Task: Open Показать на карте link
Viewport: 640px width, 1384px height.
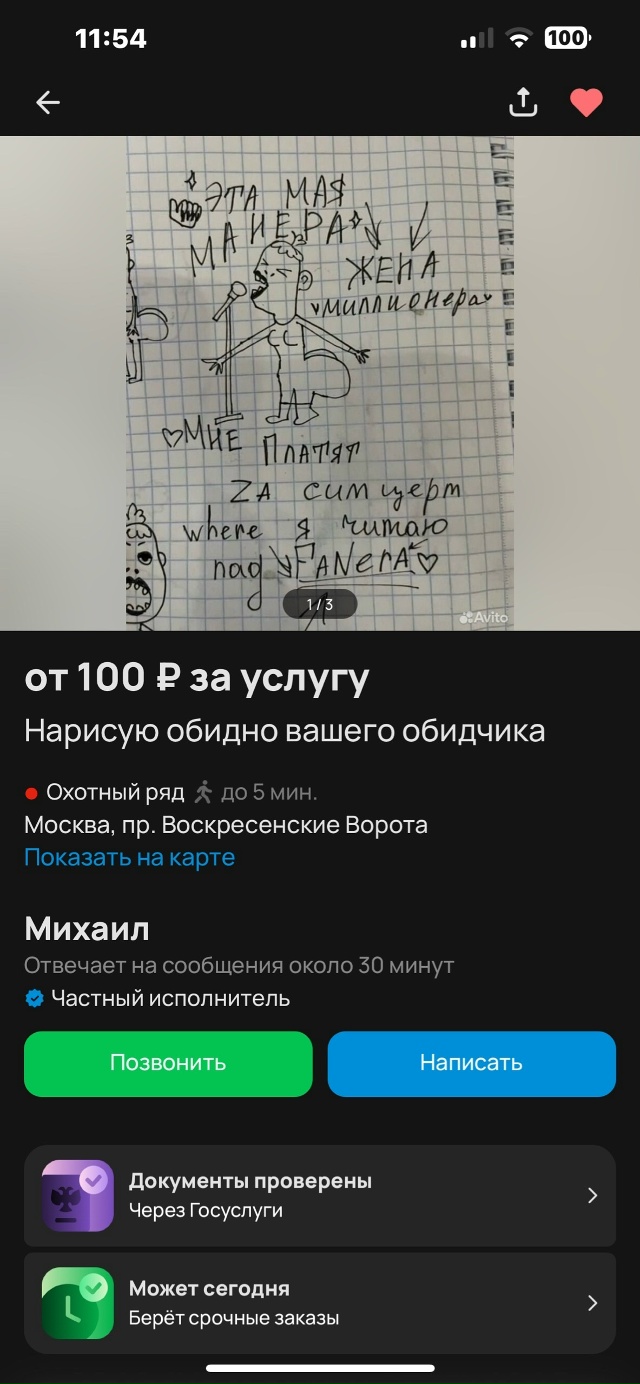Action: tap(130, 858)
